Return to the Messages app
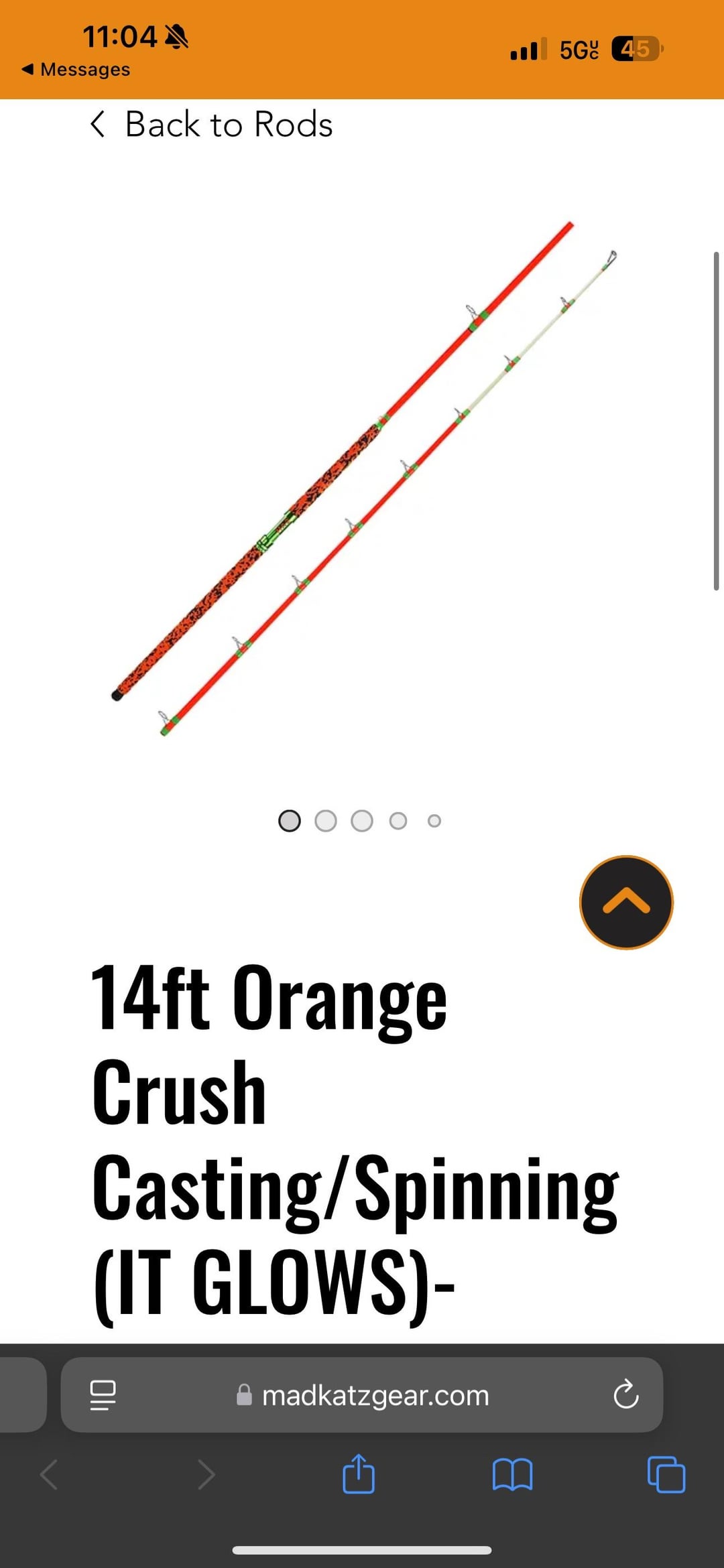The height and width of the screenshot is (1568, 724). coord(76,69)
